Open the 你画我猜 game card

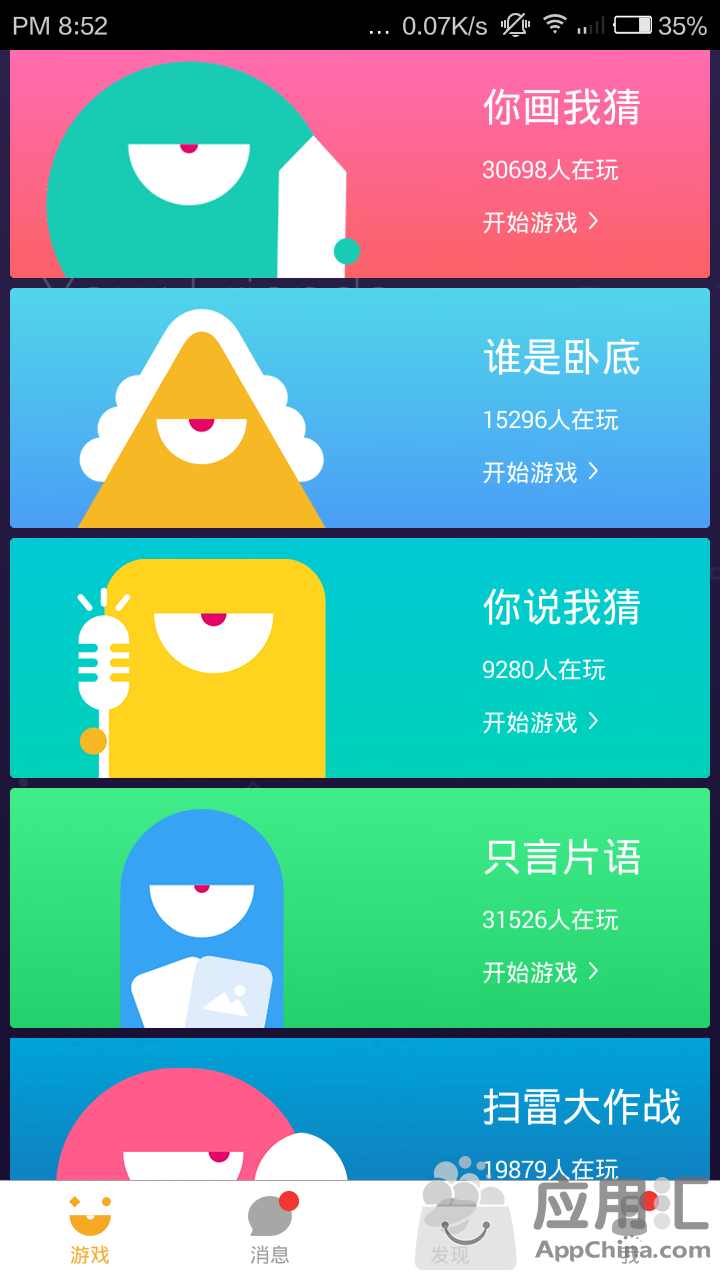point(360,164)
